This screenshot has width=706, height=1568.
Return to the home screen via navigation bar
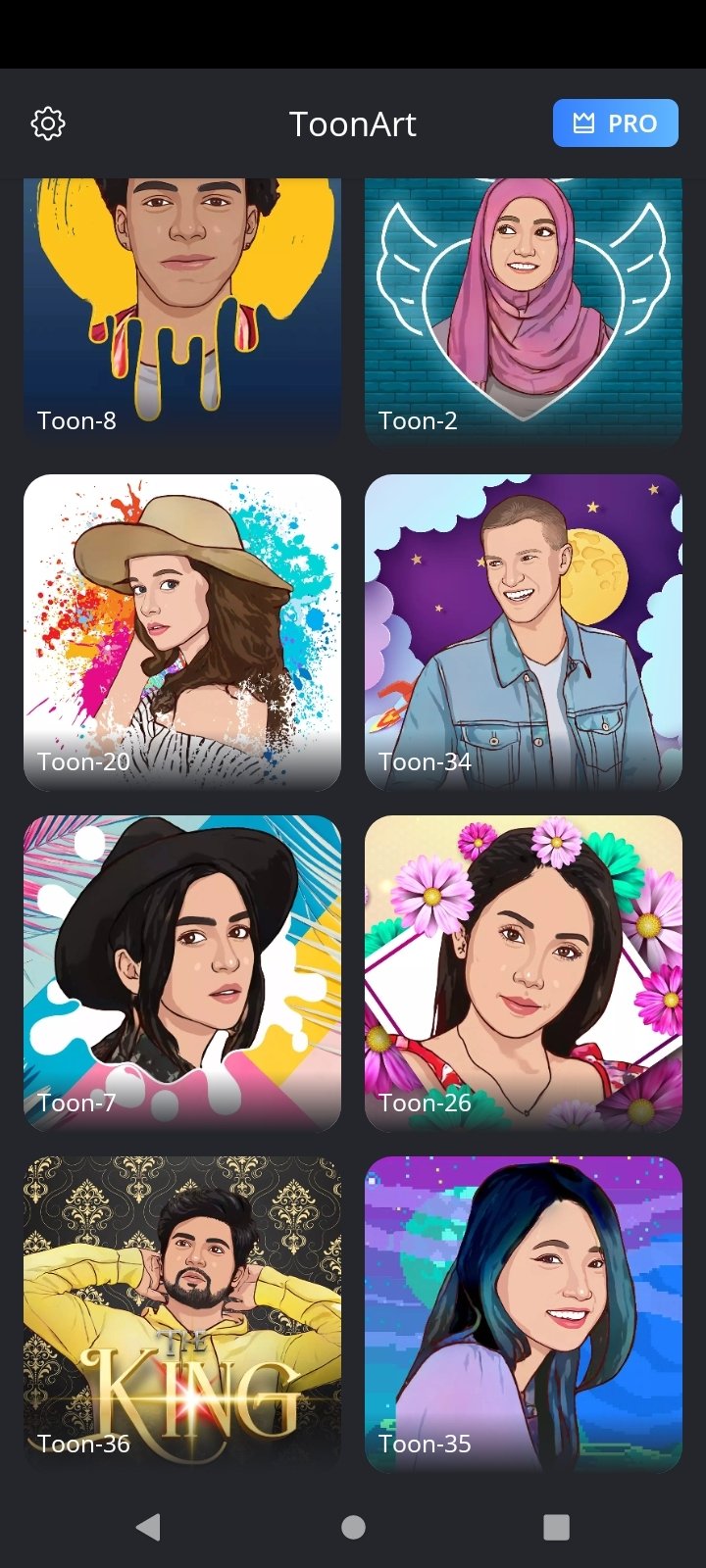point(353,1527)
